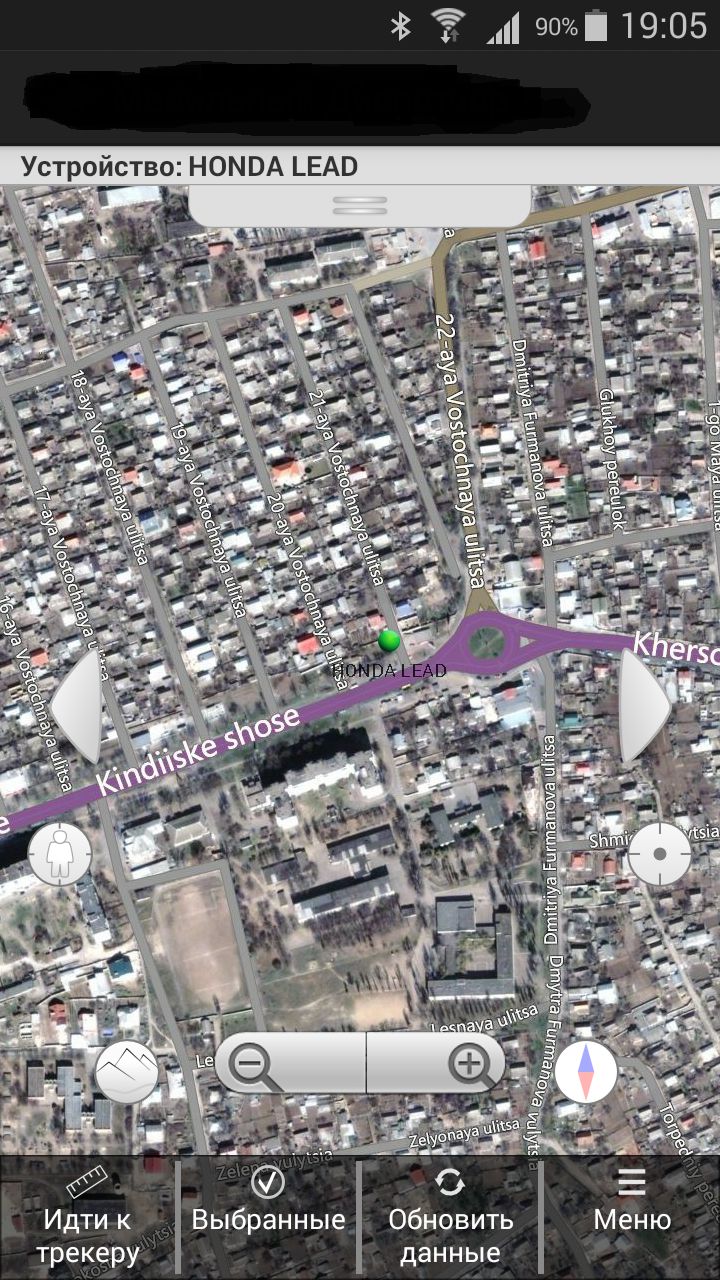The width and height of the screenshot is (720, 1280).
Task: Go to the next device with right arrow
Action: tap(643, 705)
